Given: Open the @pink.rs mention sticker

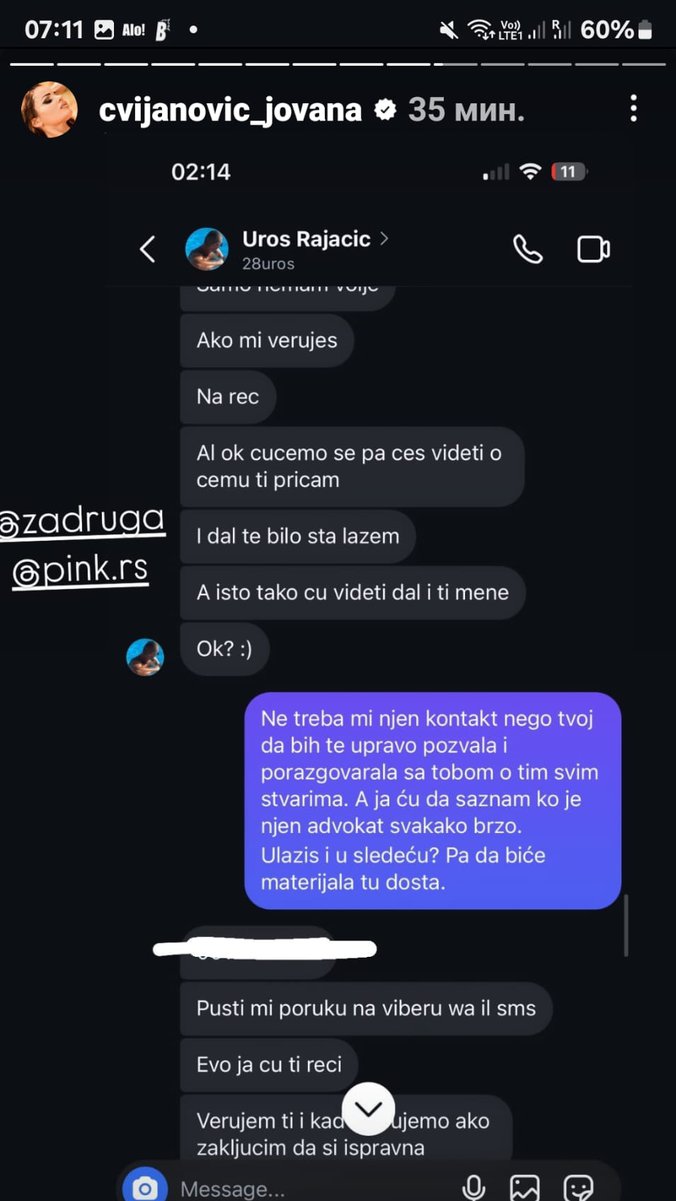Looking at the screenshot, I should [x=80, y=570].
